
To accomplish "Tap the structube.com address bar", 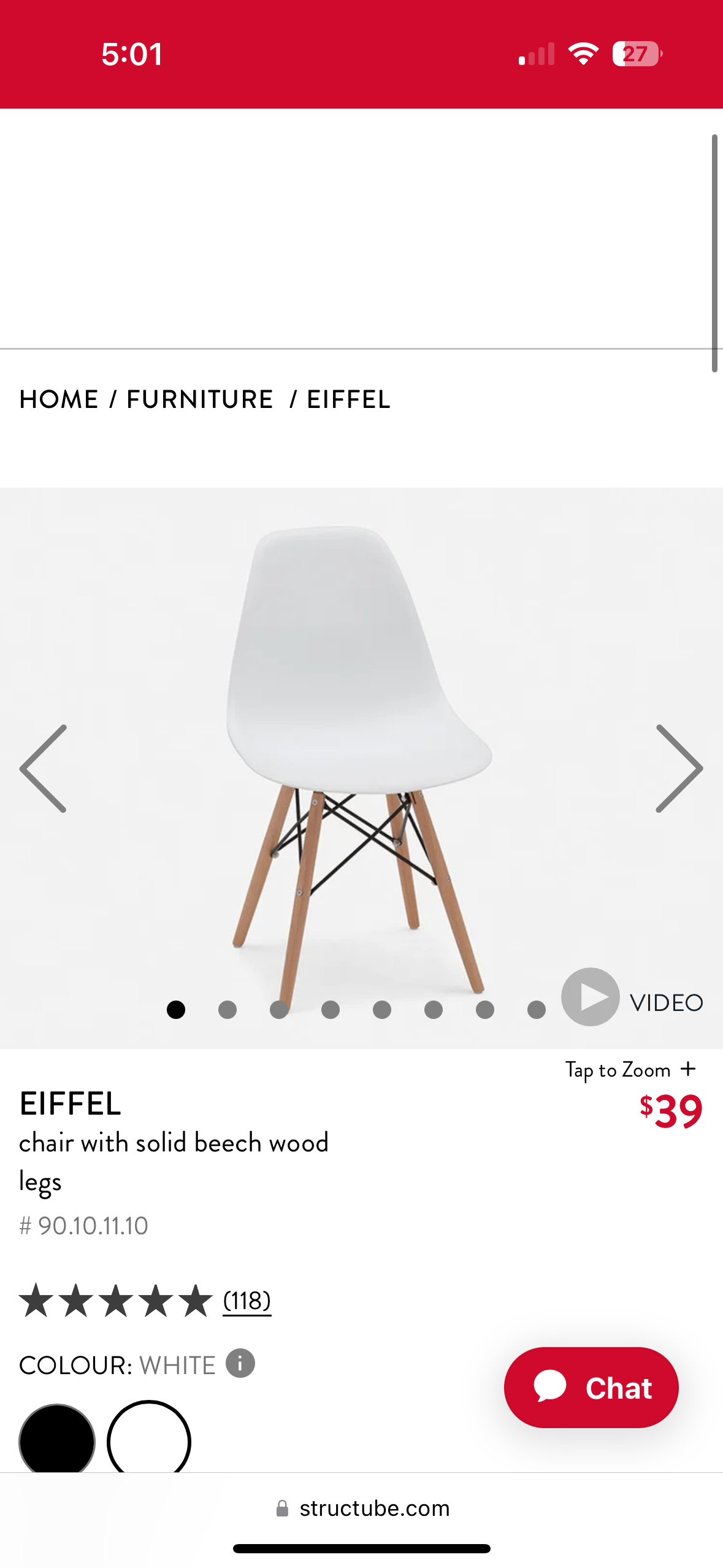I will coord(362,1508).
